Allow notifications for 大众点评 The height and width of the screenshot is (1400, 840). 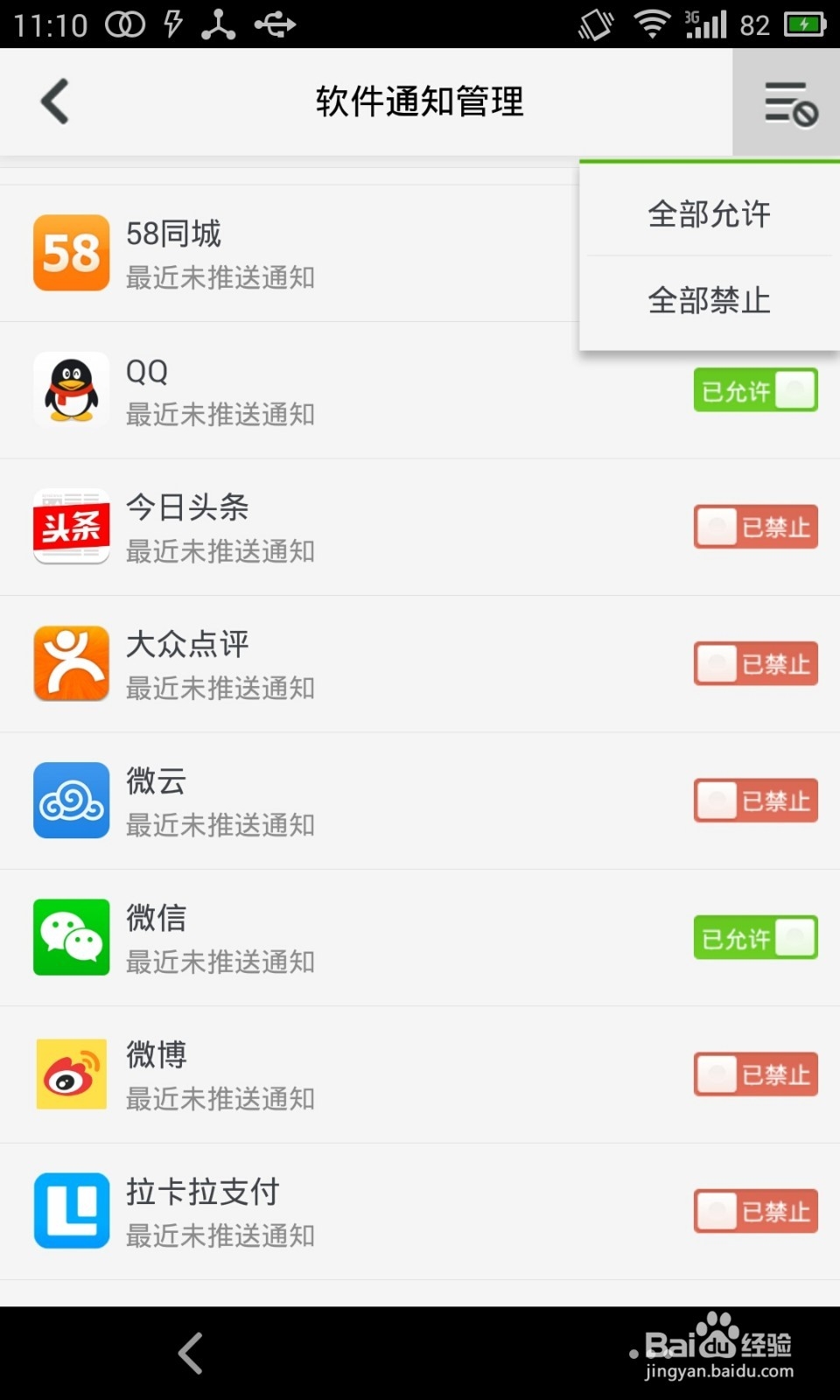(x=754, y=663)
